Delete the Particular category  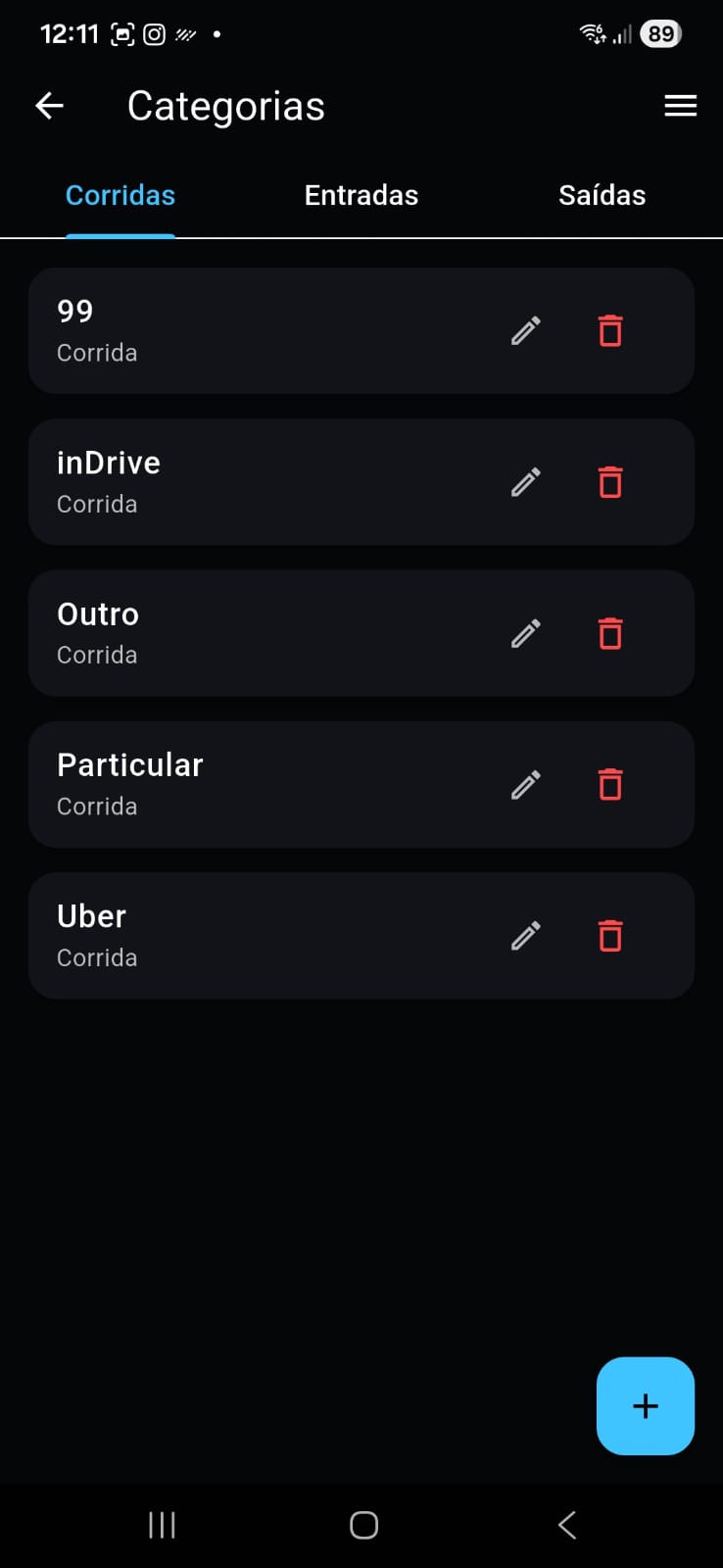click(x=609, y=784)
